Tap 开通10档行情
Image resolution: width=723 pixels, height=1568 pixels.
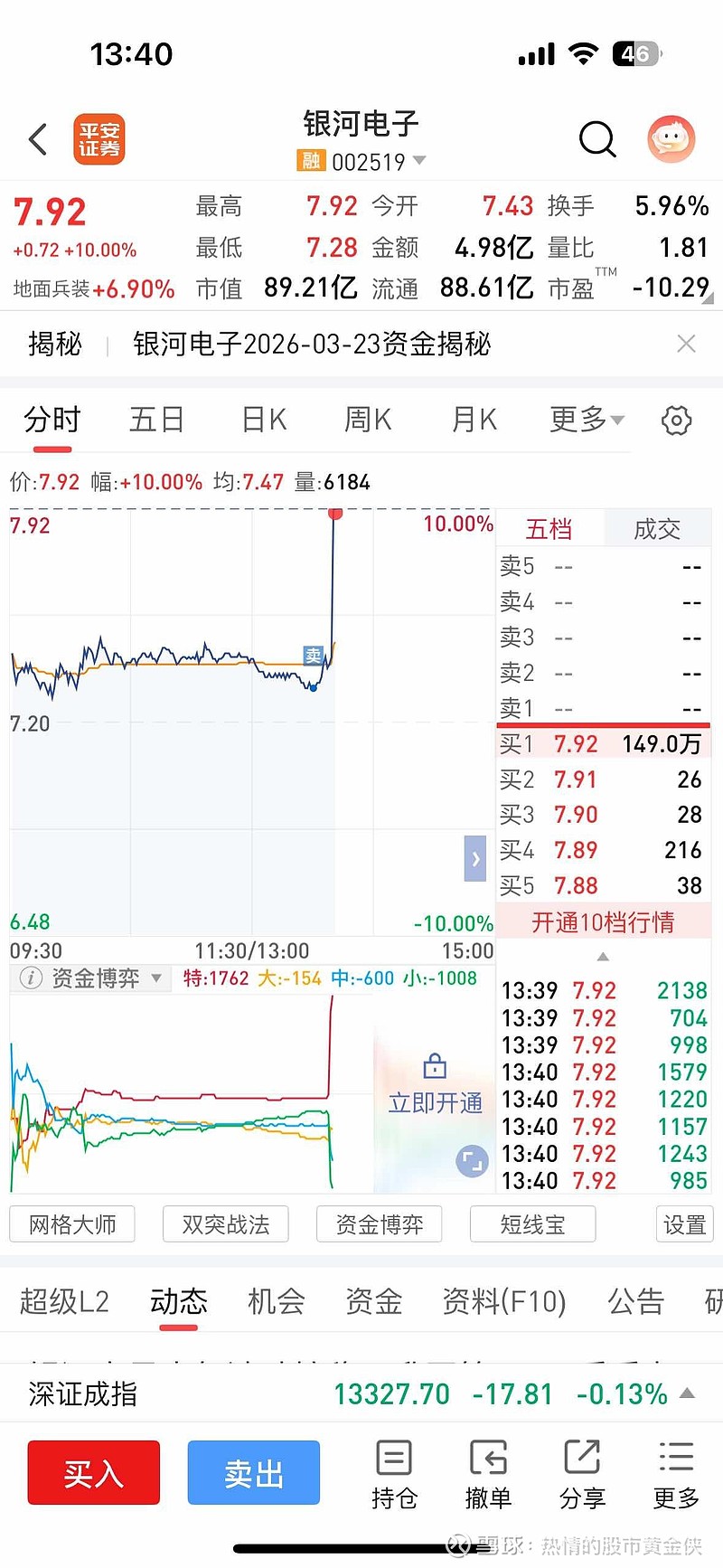[x=603, y=922]
